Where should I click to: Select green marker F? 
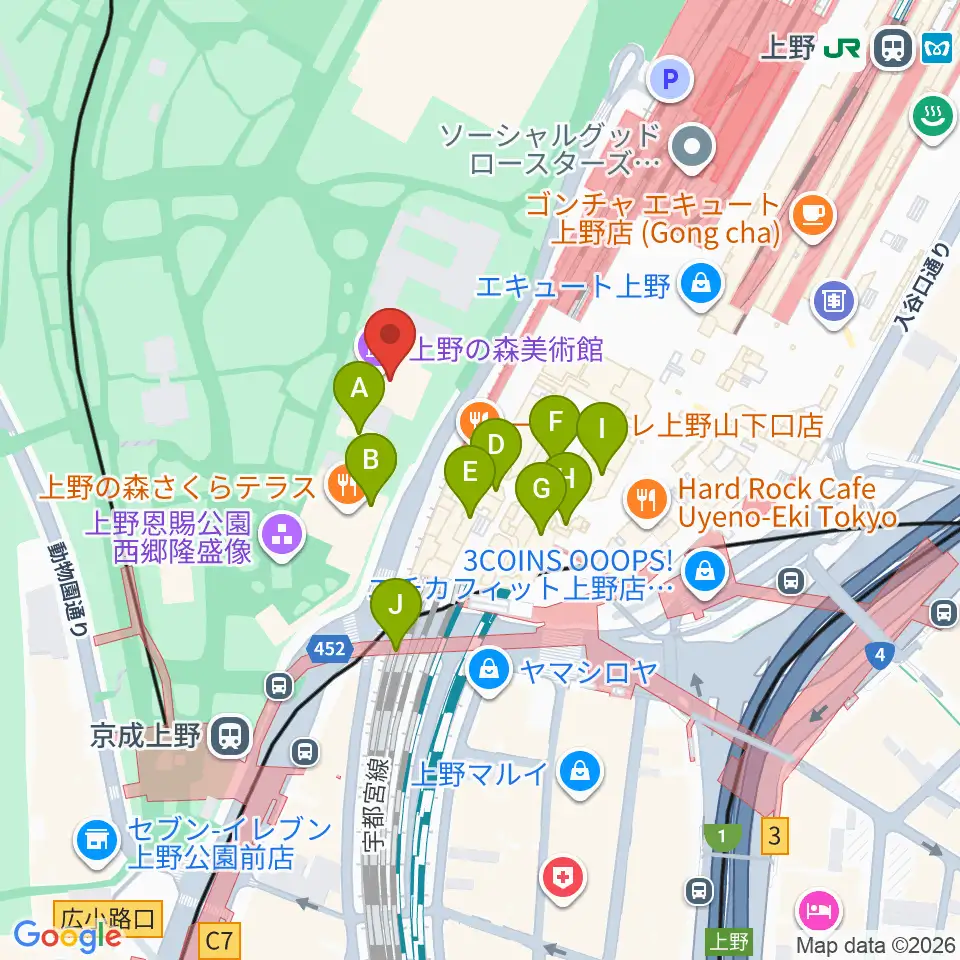point(555,425)
